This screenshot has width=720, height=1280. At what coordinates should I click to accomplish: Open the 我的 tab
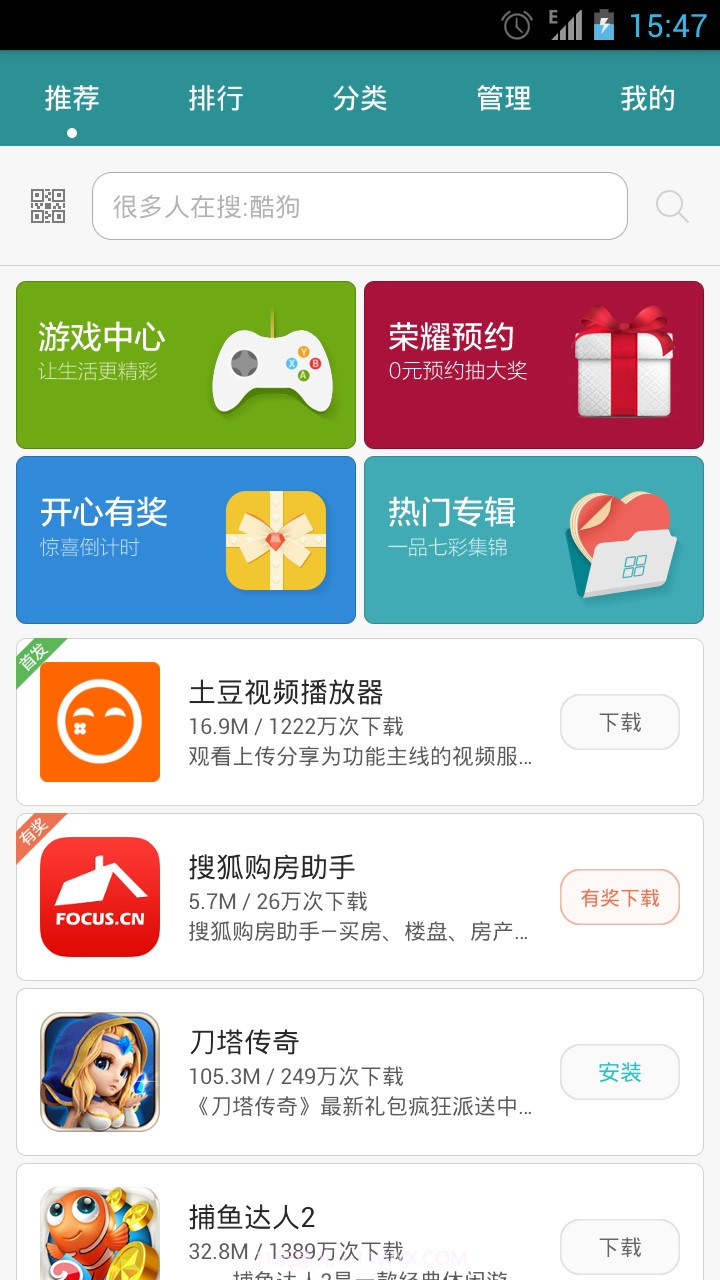[645, 98]
